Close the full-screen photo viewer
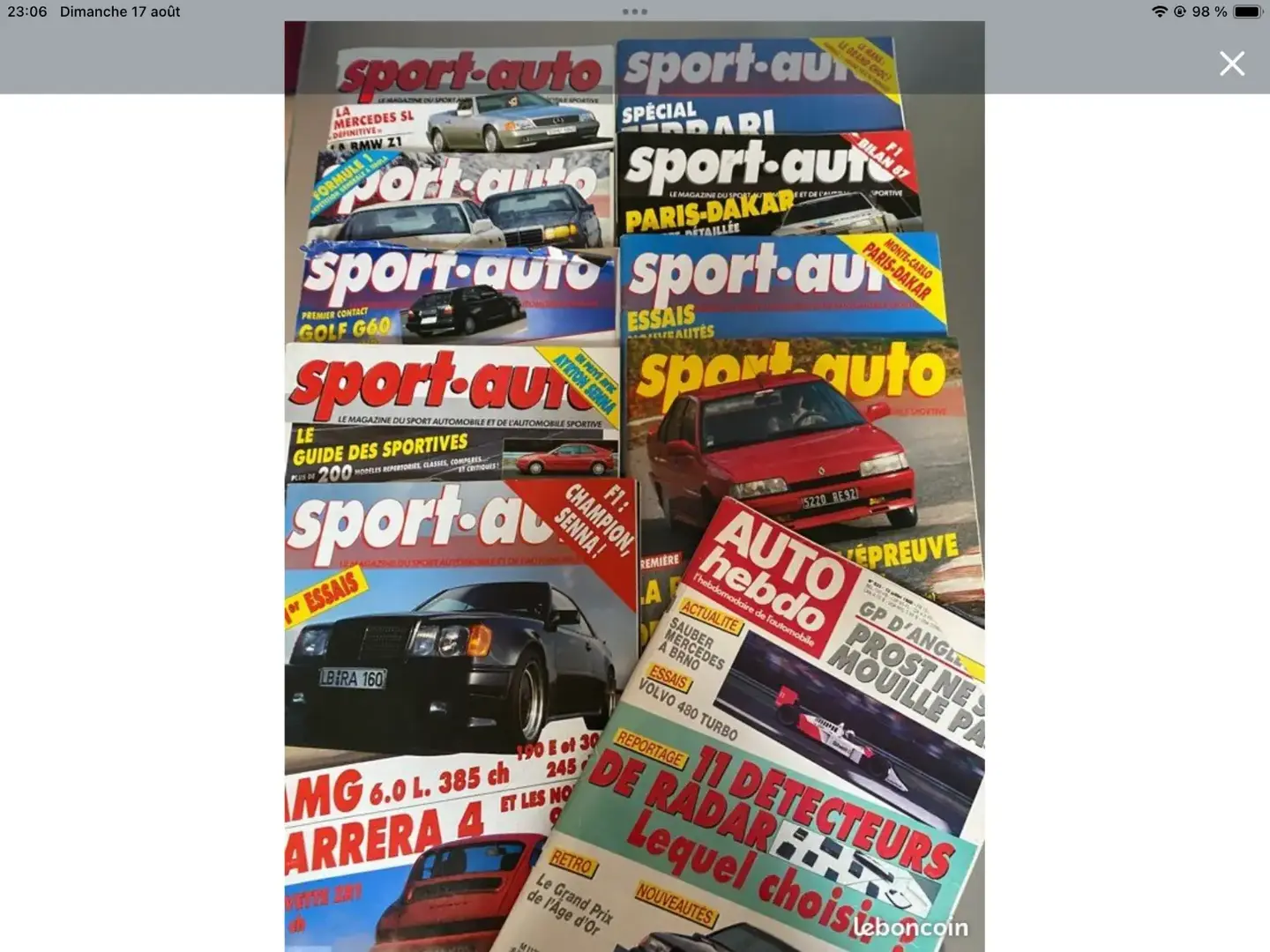This screenshot has height=952, width=1270. click(1231, 63)
